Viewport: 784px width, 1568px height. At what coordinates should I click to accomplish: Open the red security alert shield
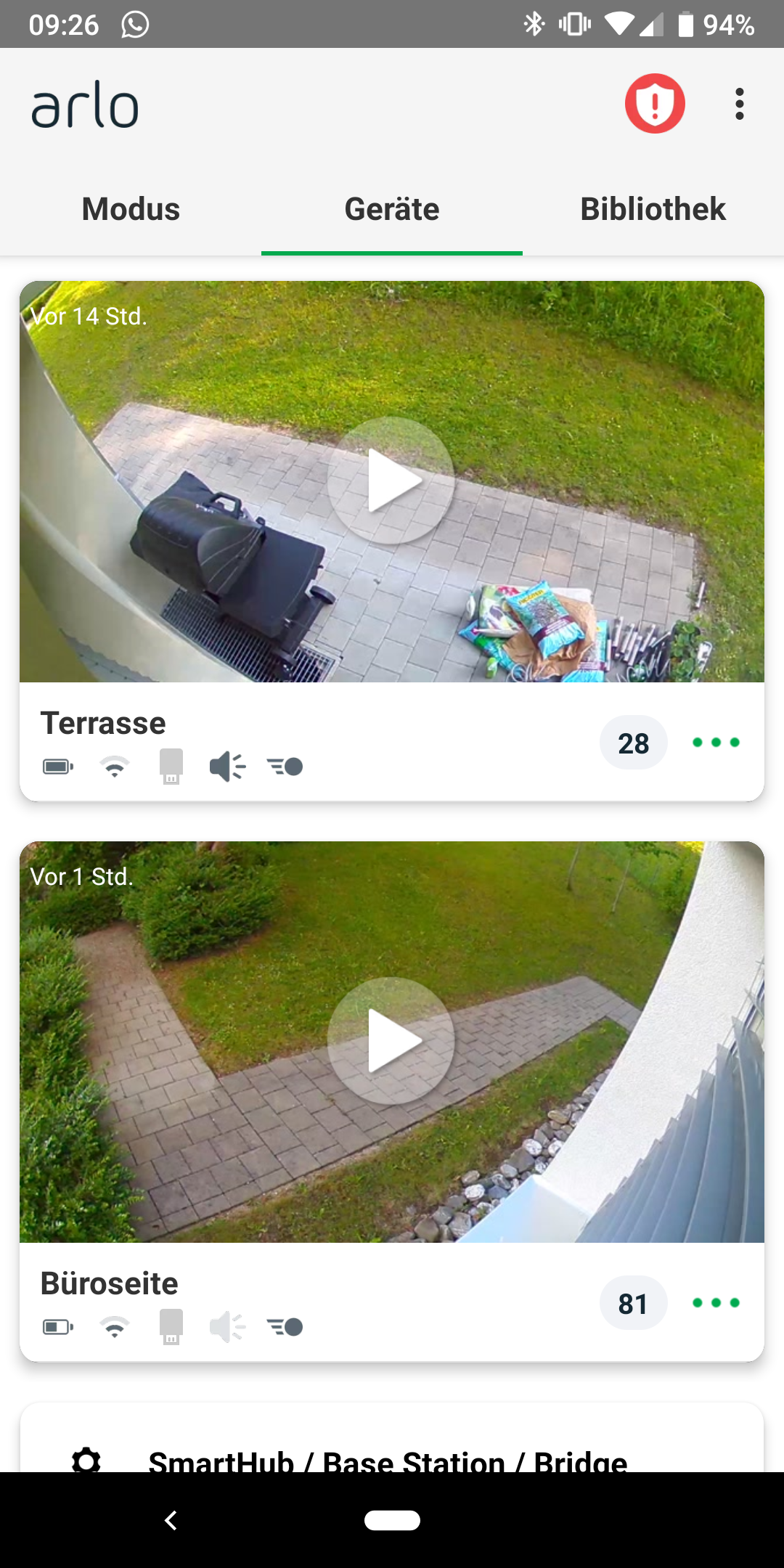[655, 104]
